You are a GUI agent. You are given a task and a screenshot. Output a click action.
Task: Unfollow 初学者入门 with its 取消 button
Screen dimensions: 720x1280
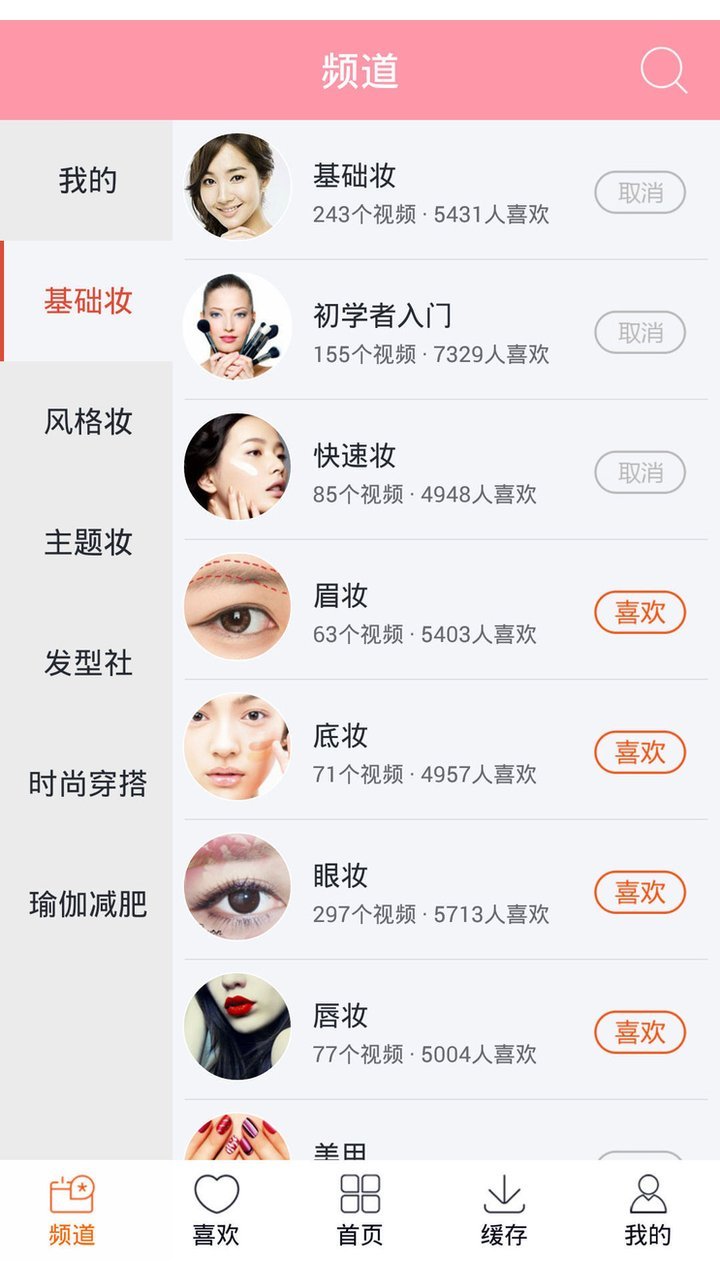pos(640,333)
